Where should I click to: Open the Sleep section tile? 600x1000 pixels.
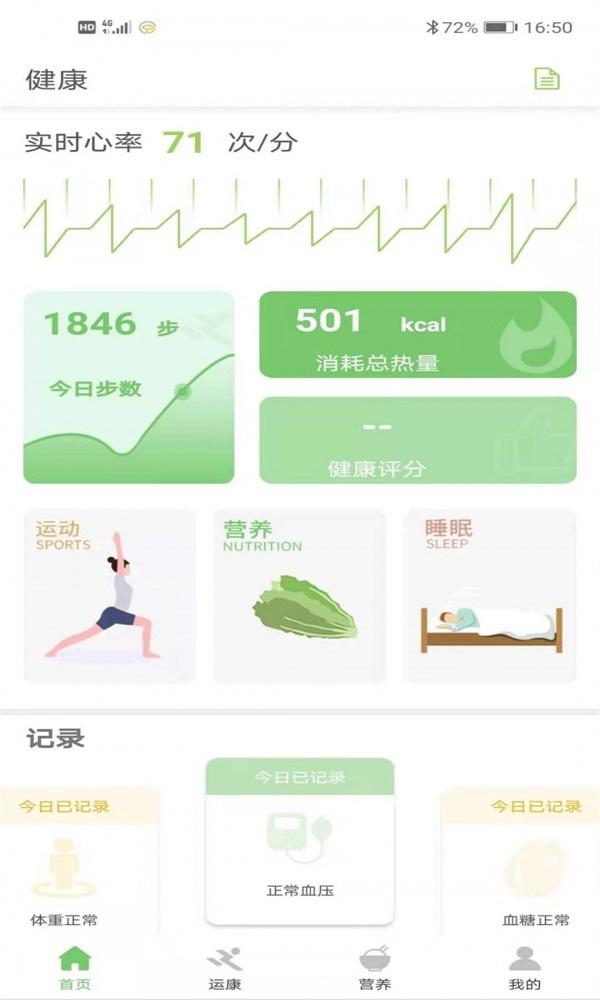coord(489,596)
